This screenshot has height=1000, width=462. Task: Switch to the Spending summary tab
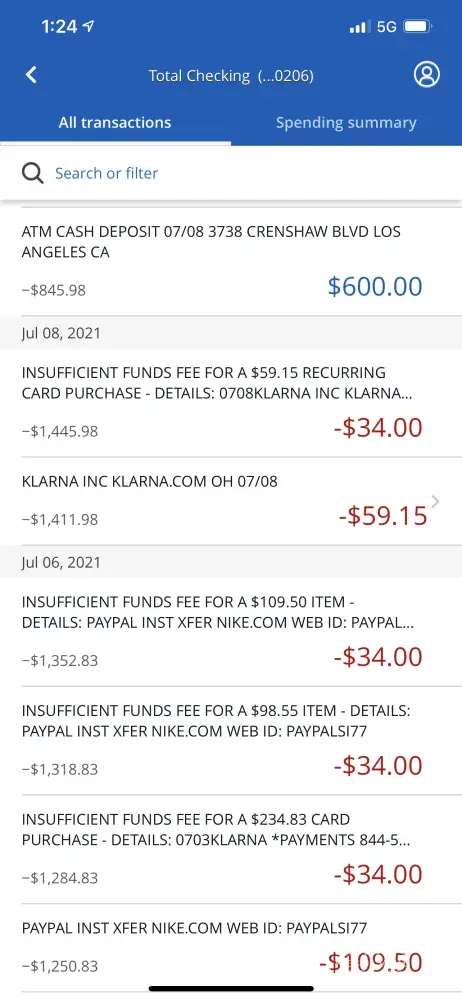(x=346, y=122)
